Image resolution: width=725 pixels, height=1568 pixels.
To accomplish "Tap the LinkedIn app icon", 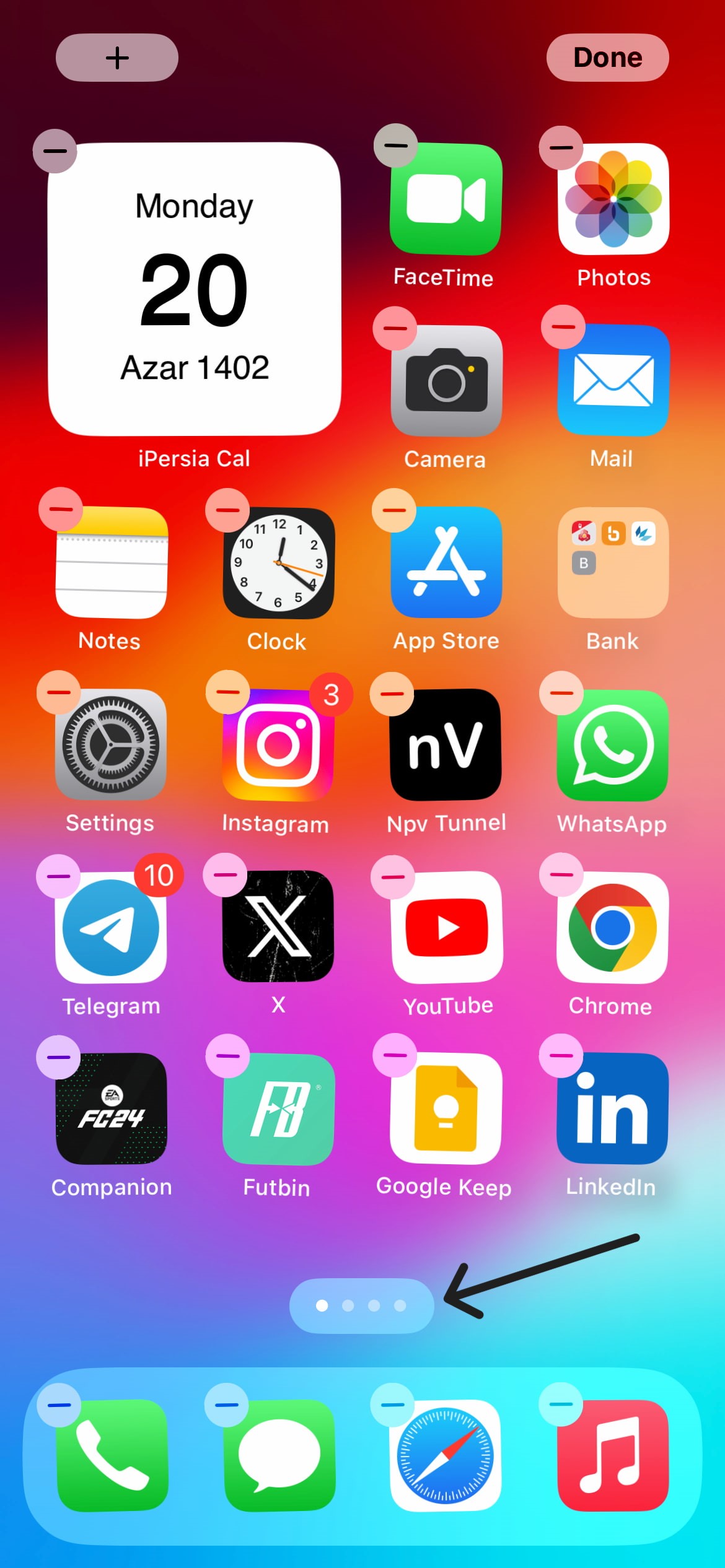I will pyautogui.click(x=613, y=1108).
